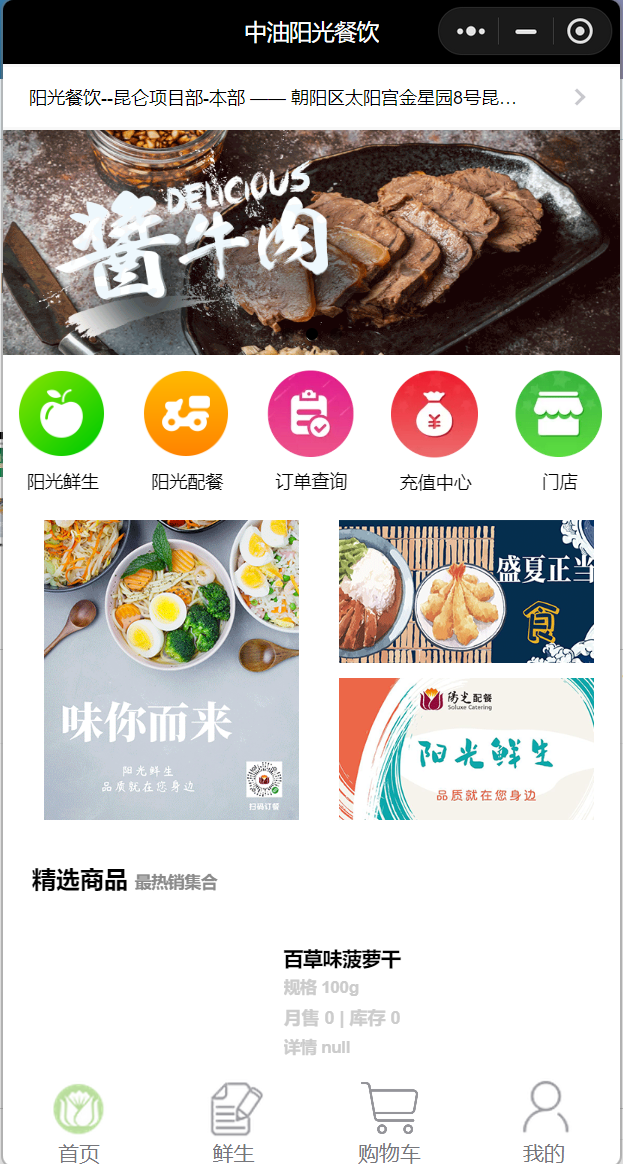Open the 盛夏正当食 promo tile
This screenshot has width=623, height=1164.
[466, 591]
